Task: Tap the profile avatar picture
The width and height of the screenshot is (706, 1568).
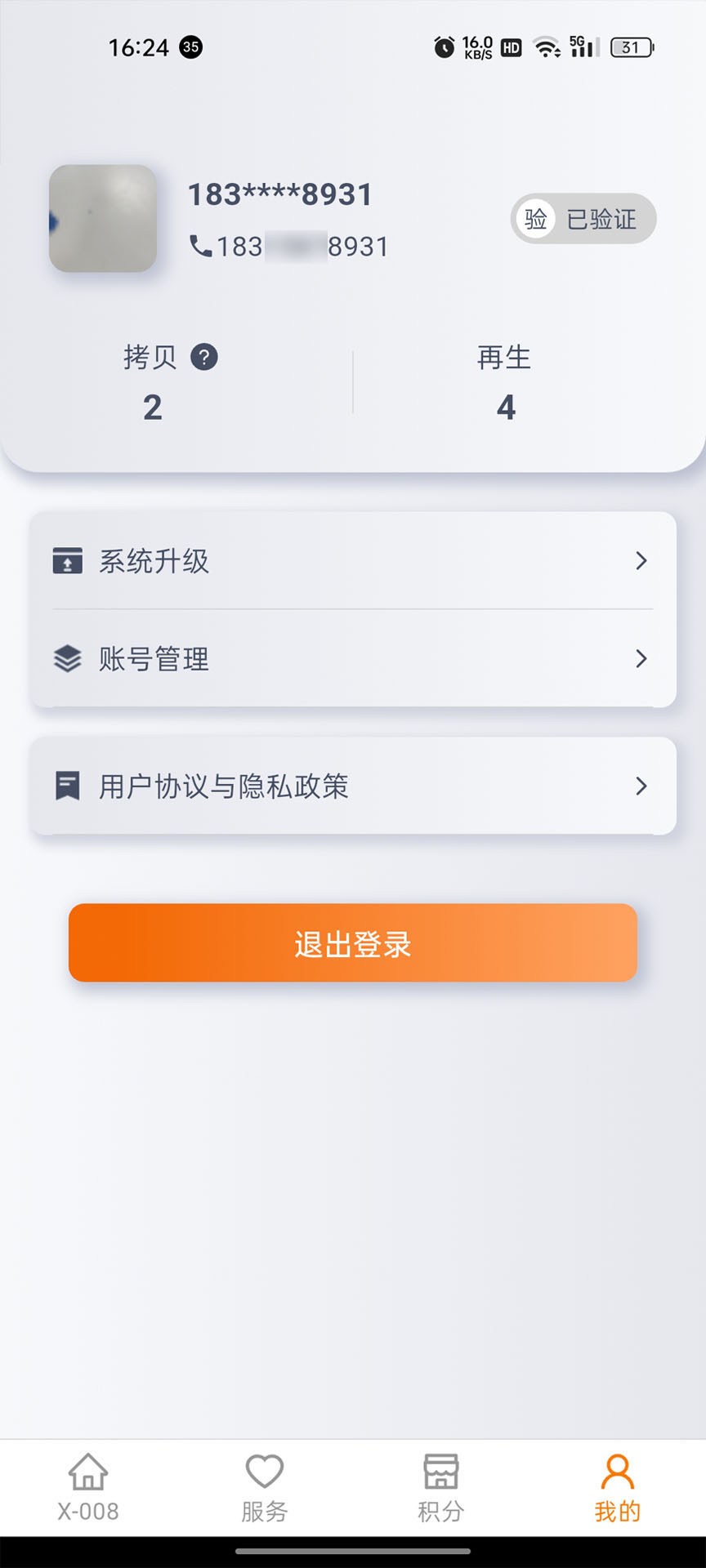Action: coord(103,219)
